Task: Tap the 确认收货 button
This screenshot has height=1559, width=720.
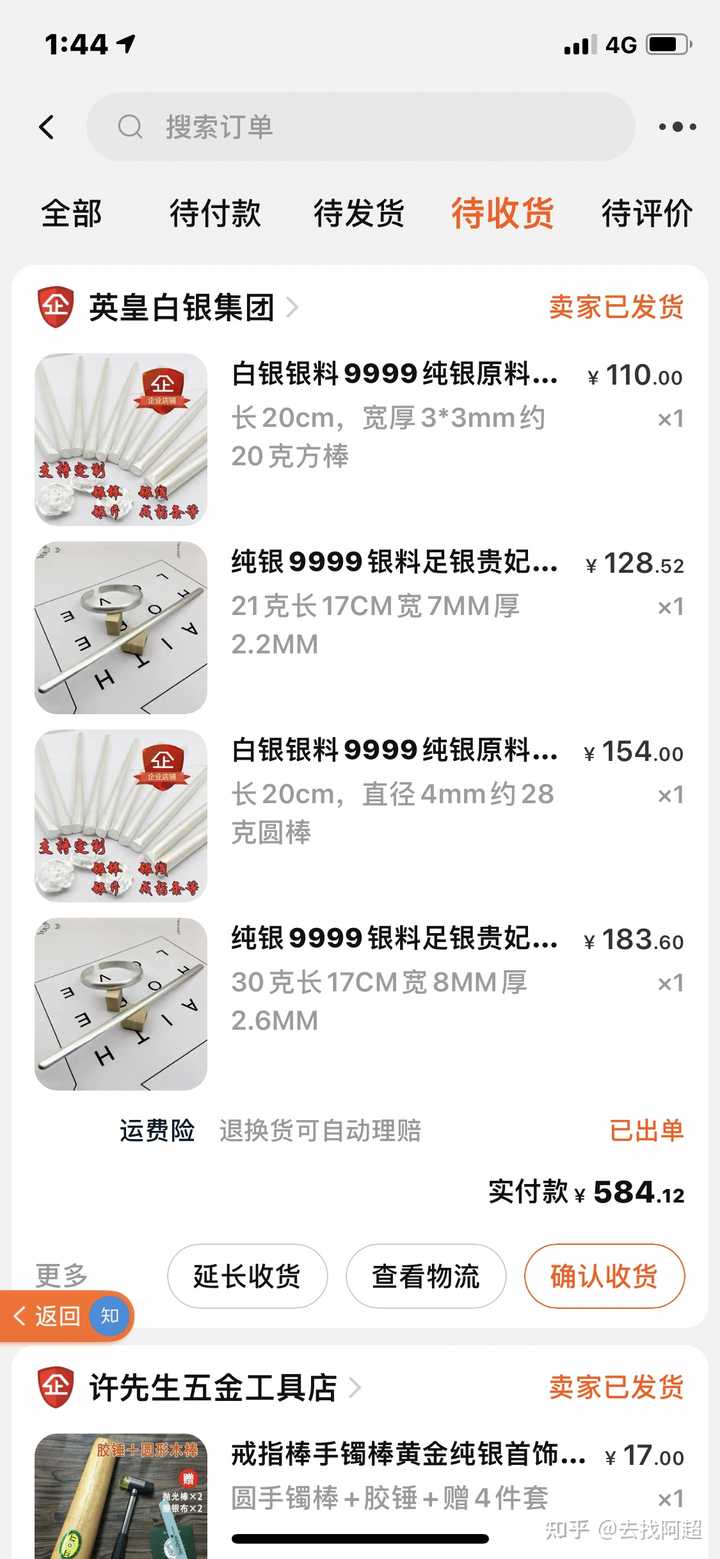Action: click(604, 1276)
